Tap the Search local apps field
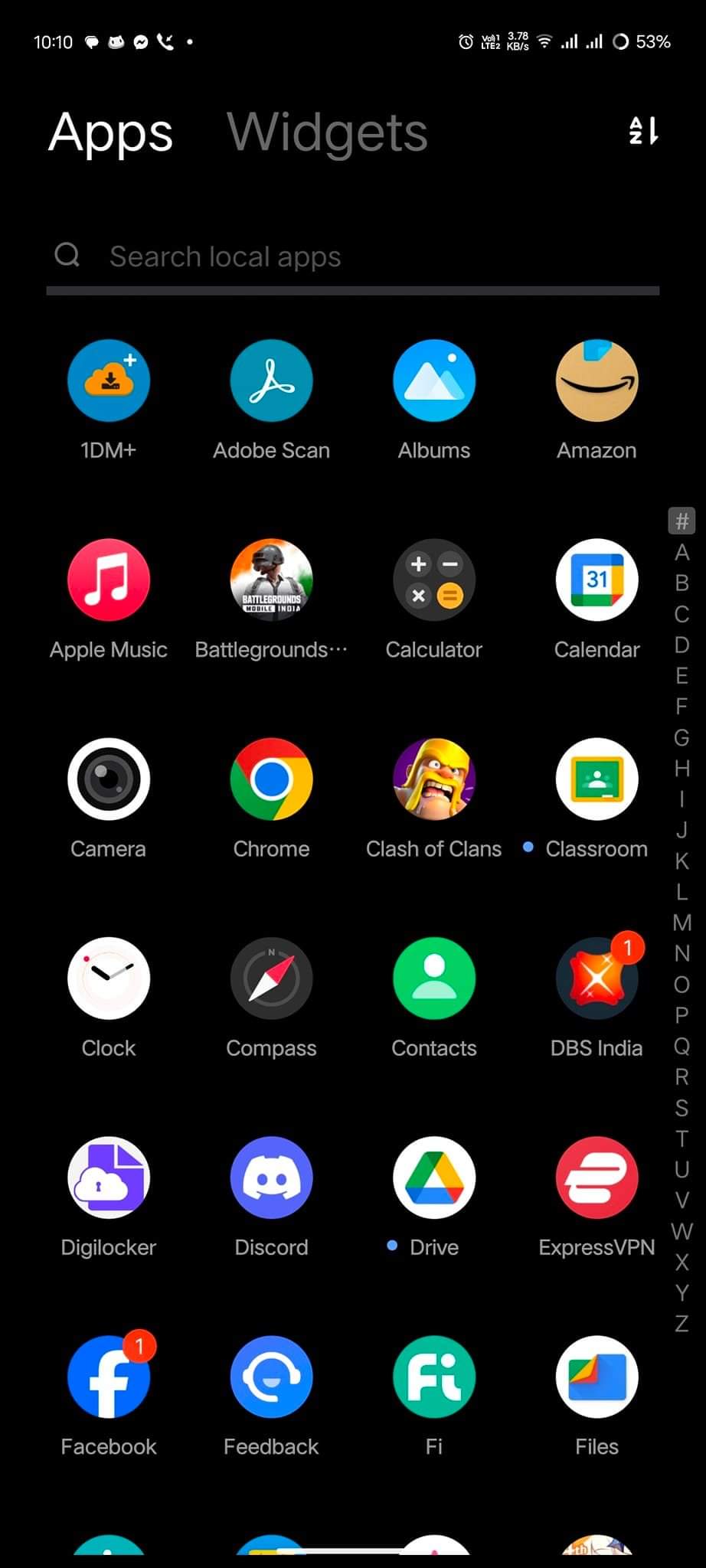This screenshot has height=1568, width=706. point(352,256)
